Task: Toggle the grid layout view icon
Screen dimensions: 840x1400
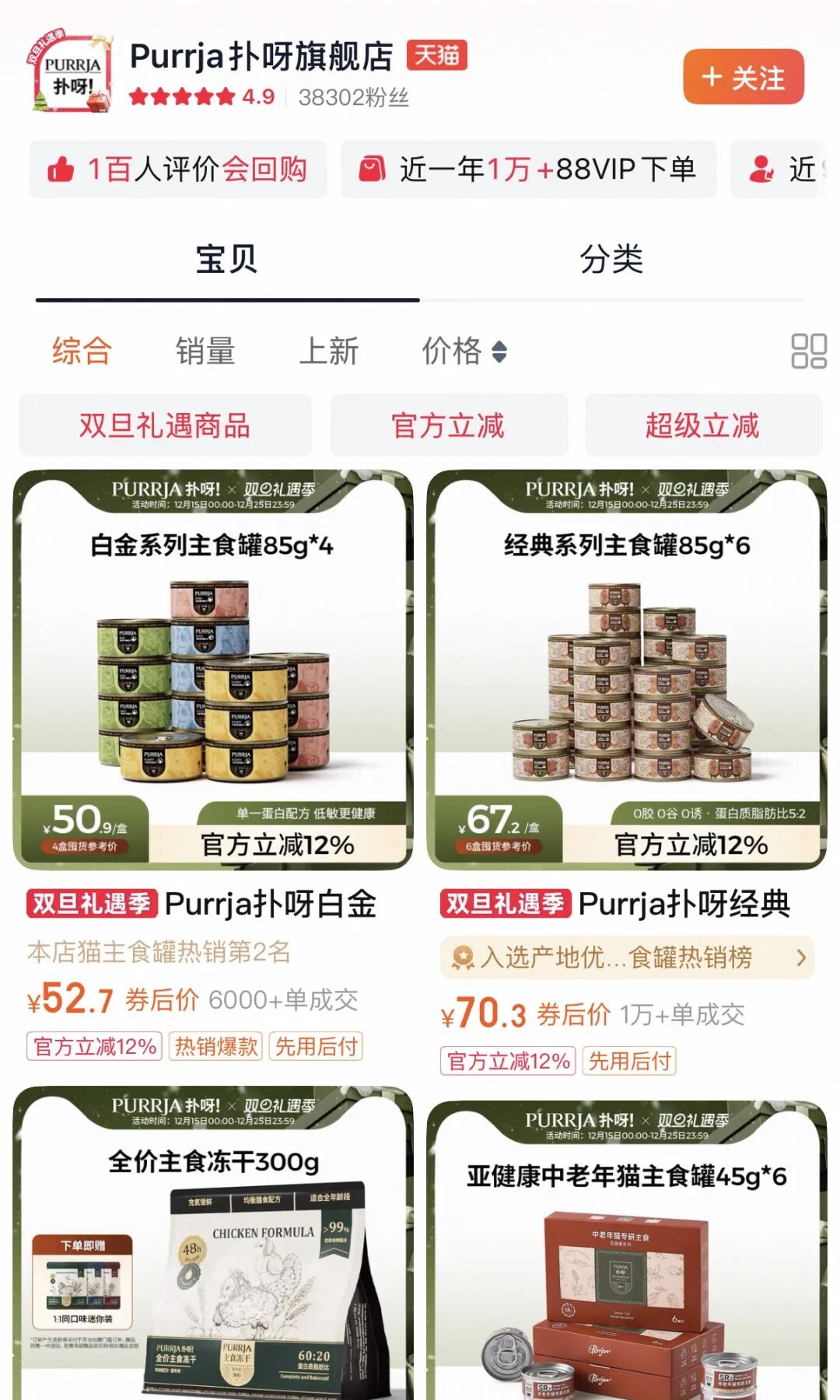Action: (x=808, y=351)
